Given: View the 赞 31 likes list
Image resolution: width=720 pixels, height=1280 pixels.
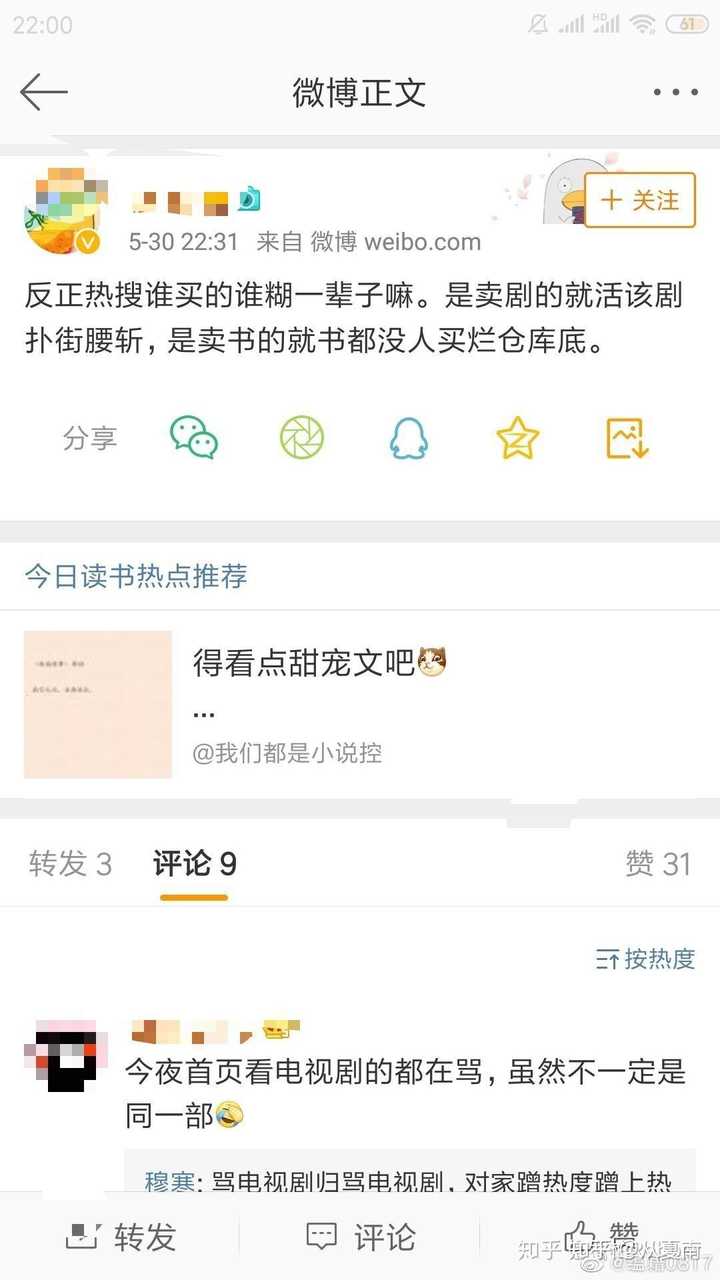Looking at the screenshot, I should coord(658,864).
